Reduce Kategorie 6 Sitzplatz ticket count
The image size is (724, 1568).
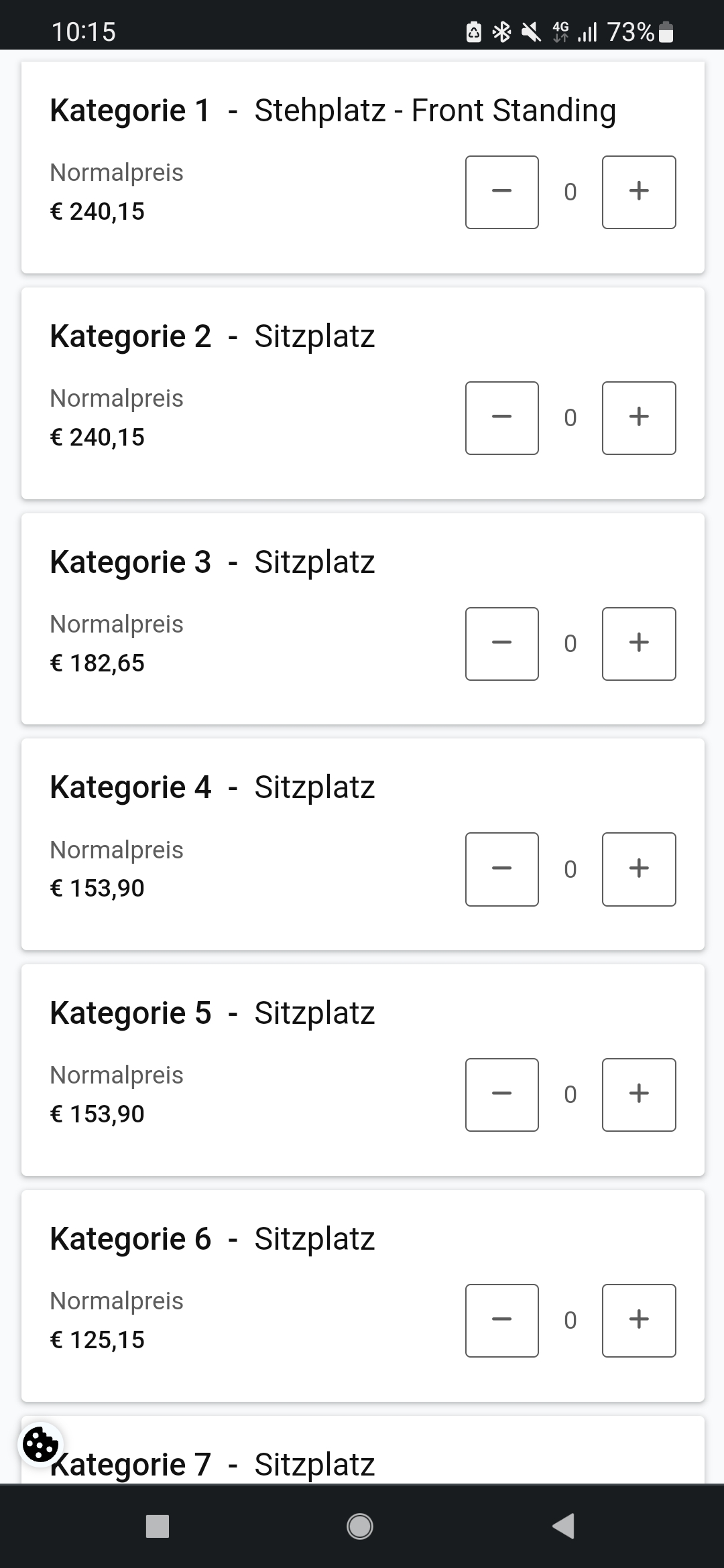[x=502, y=1321]
